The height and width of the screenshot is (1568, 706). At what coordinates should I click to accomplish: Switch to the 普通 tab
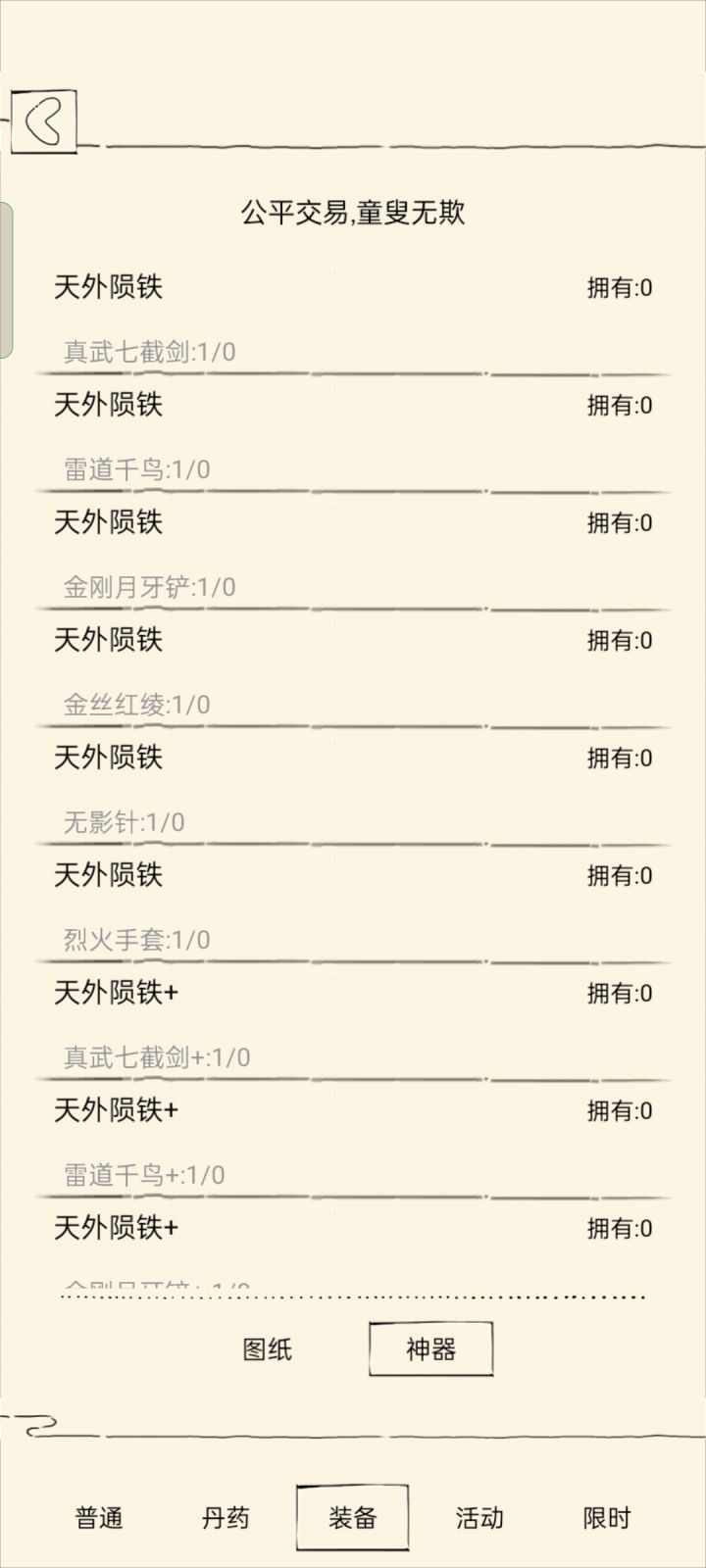click(x=98, y=1516)
